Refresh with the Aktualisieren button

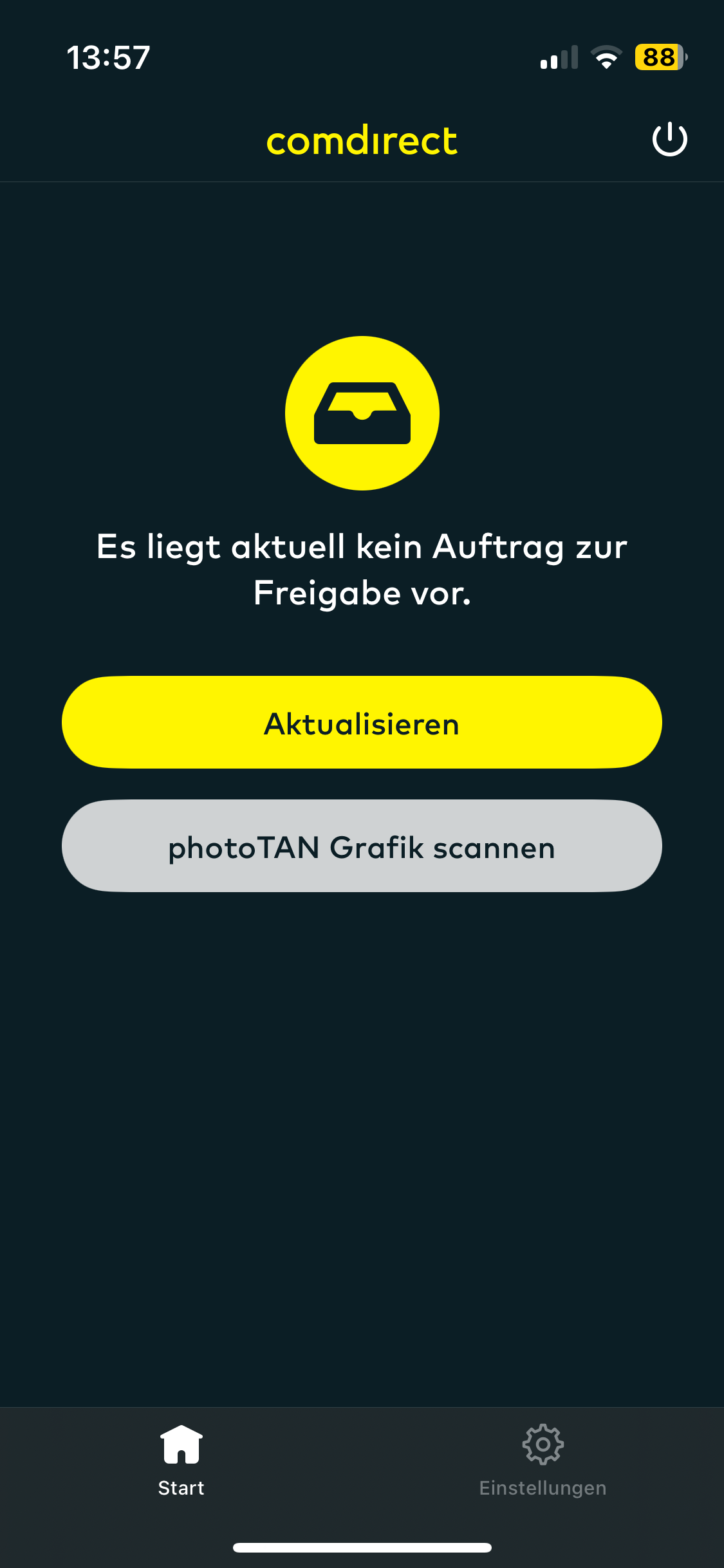[362, 722]
